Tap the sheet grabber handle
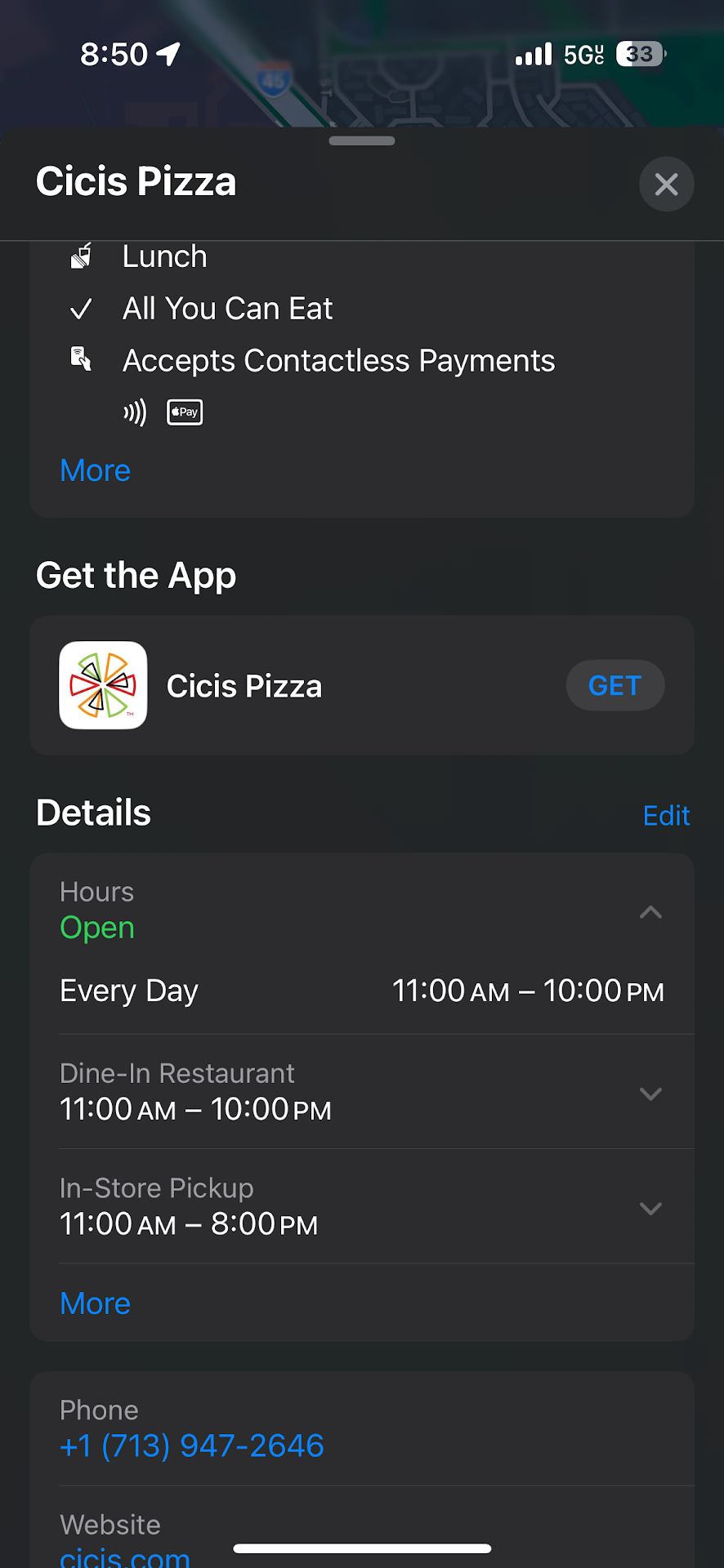Viewport: 724px width, 1568px height. pyautogui.click(x=361, y=140)
